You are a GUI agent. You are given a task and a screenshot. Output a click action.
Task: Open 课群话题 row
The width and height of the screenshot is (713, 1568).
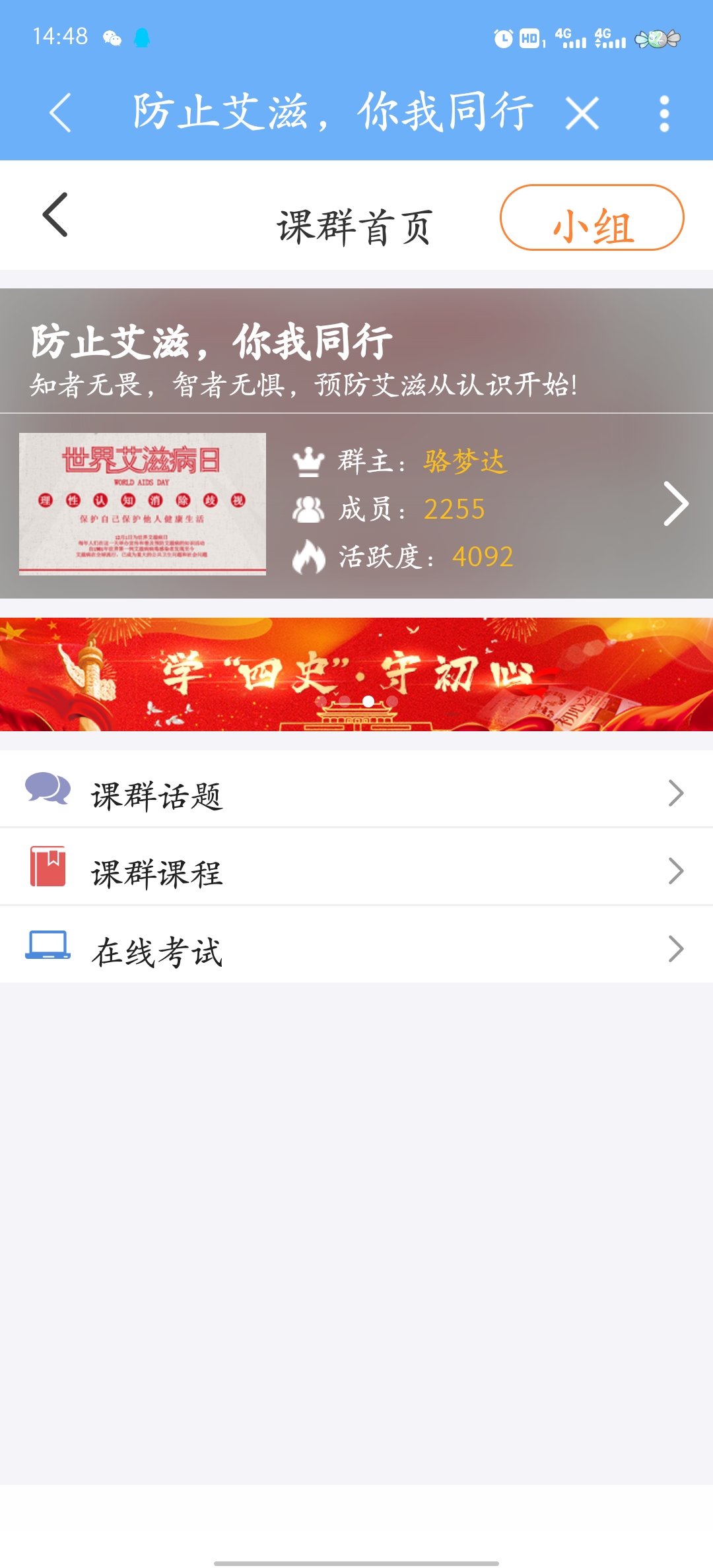coord(356,793)
